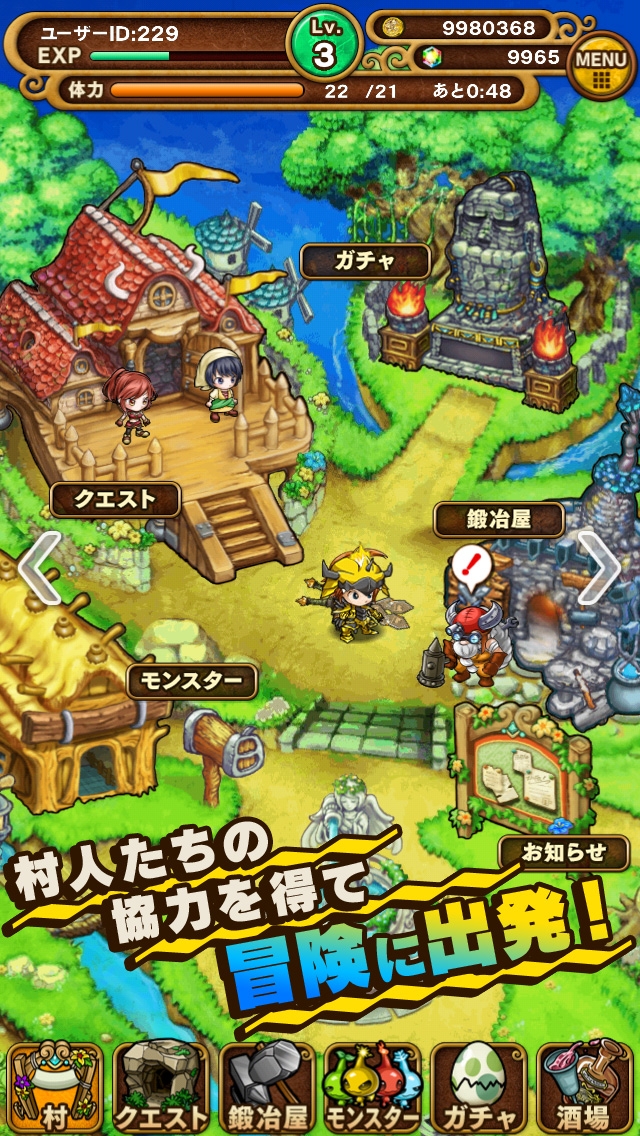Enter the 鍛冶屋 building via its label
The image size is (640, 1136).
(498, 520)
